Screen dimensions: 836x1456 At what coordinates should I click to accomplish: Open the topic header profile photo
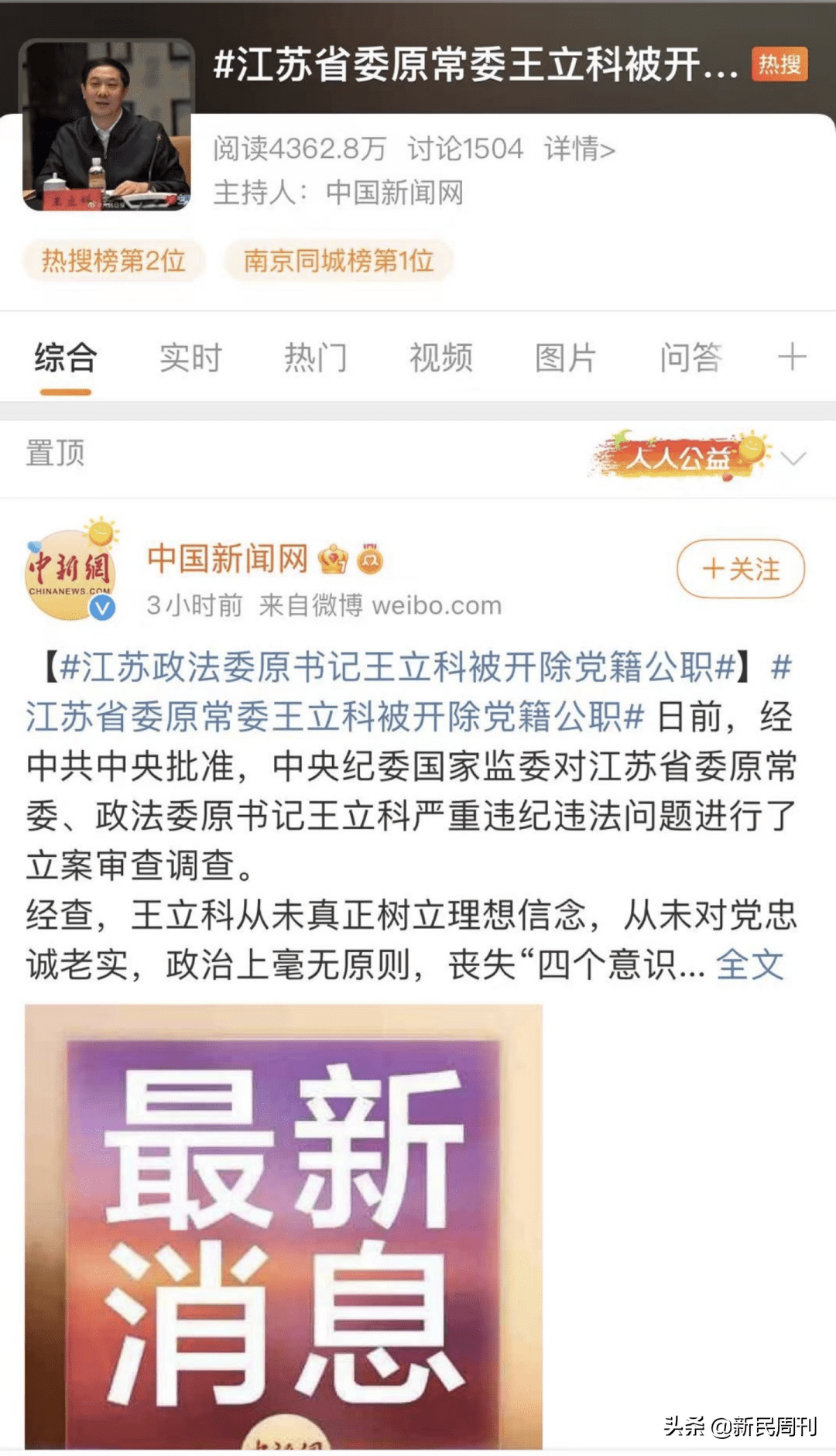[107, 125]
